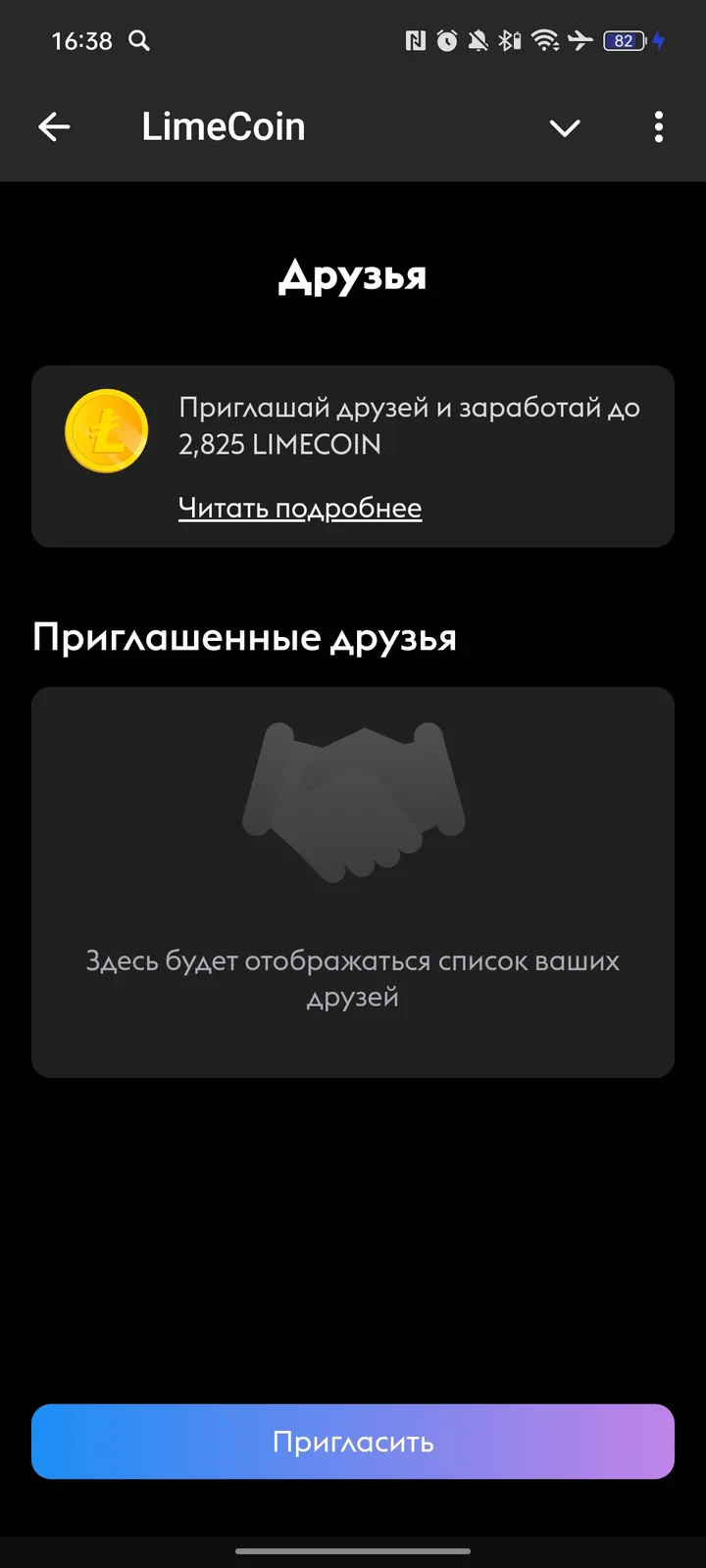Tap the back arrow to go back
This screenshot has width=706, height=1568.
[55, 127]
